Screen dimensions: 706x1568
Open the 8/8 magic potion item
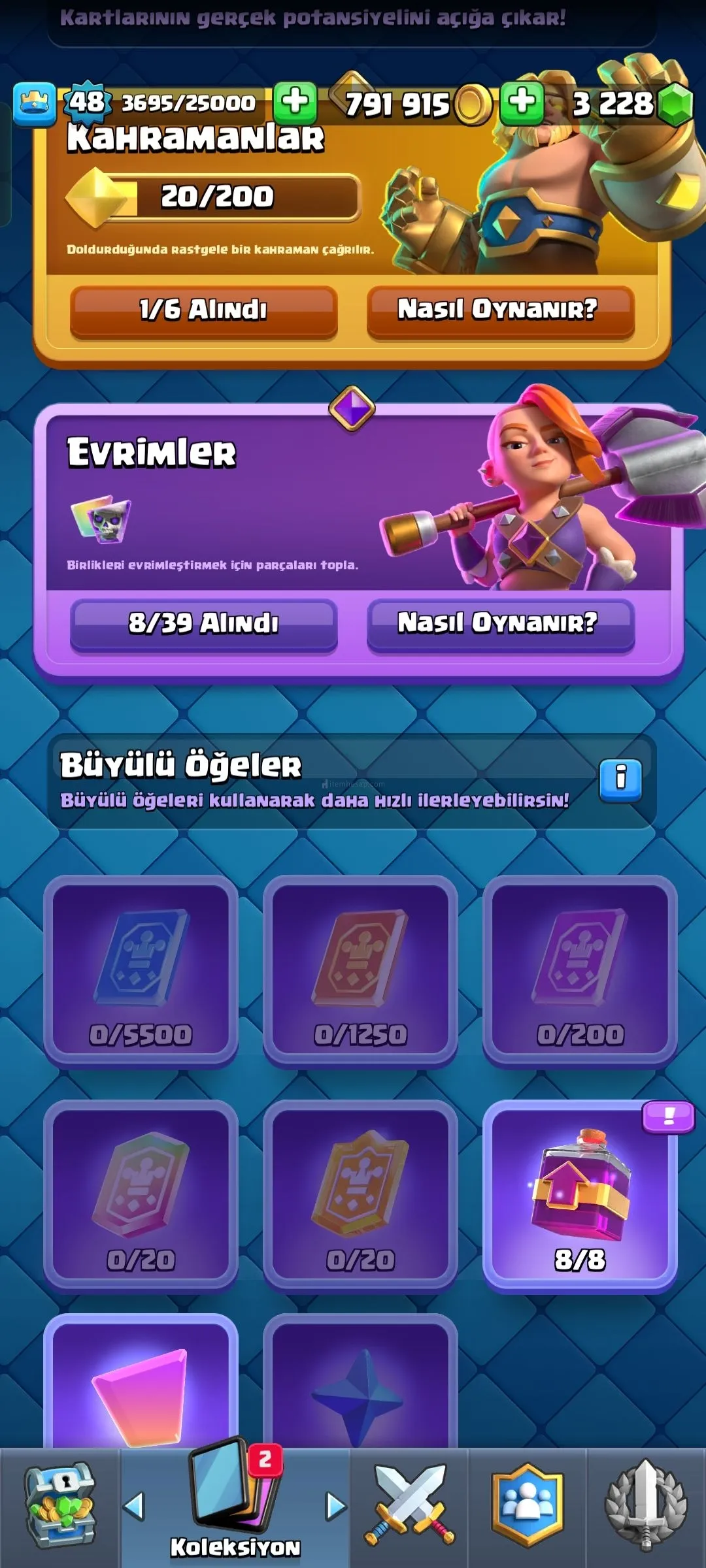point(580,1194)
